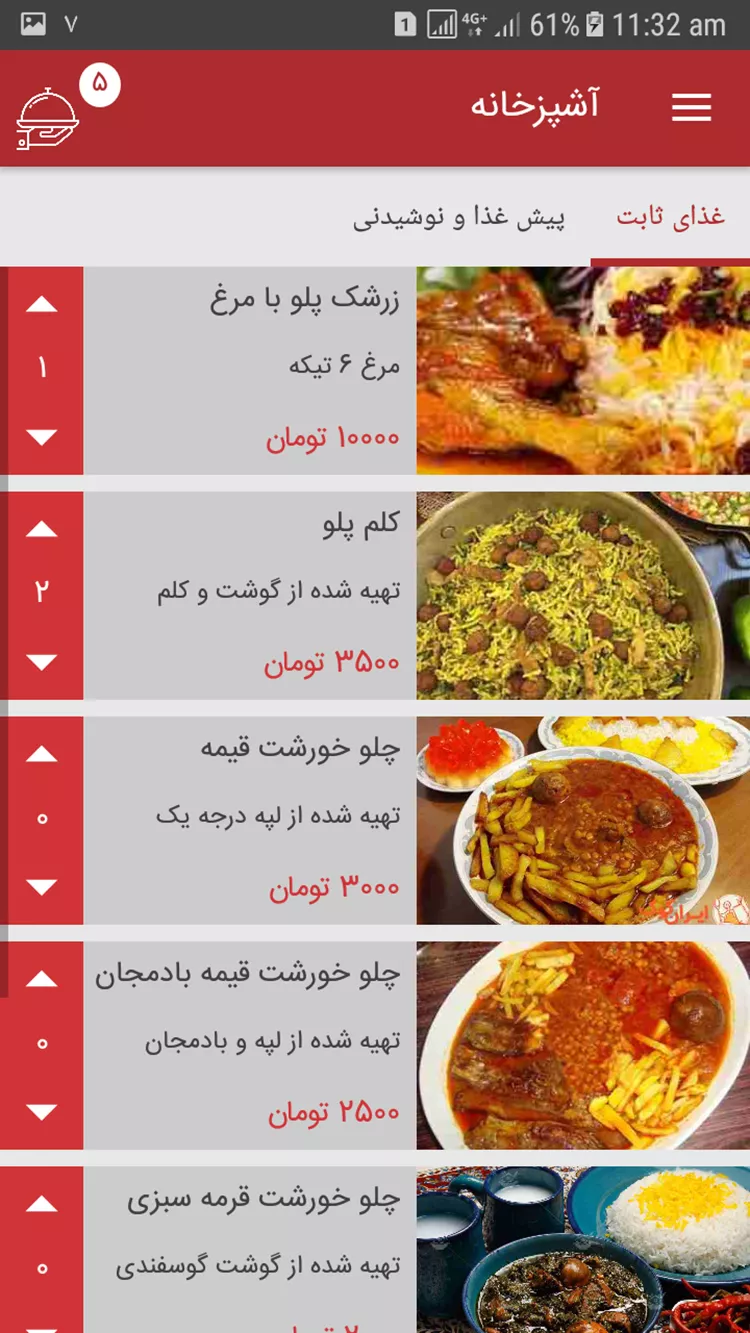Add one چلو خورشت قیمه
Screen dimensions: 750x1333
(42, 755)
